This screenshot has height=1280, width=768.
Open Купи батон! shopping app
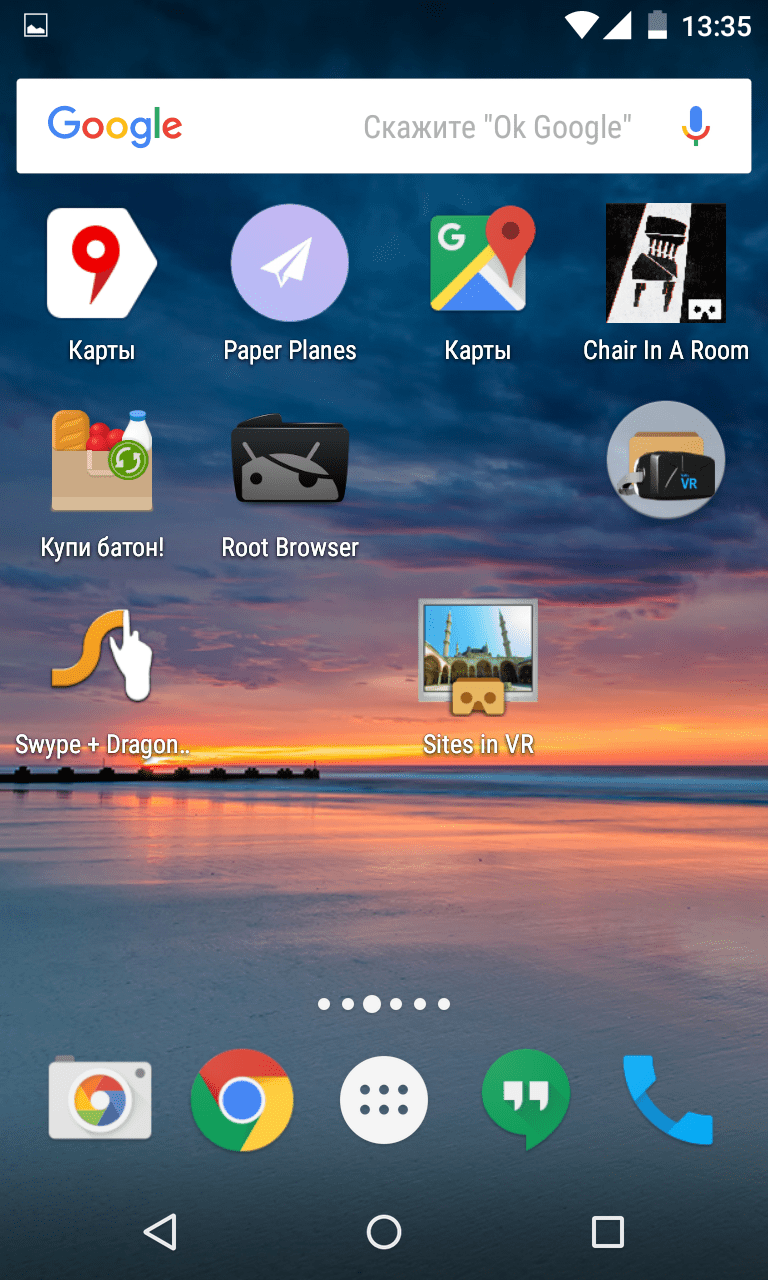coord(102,460)
